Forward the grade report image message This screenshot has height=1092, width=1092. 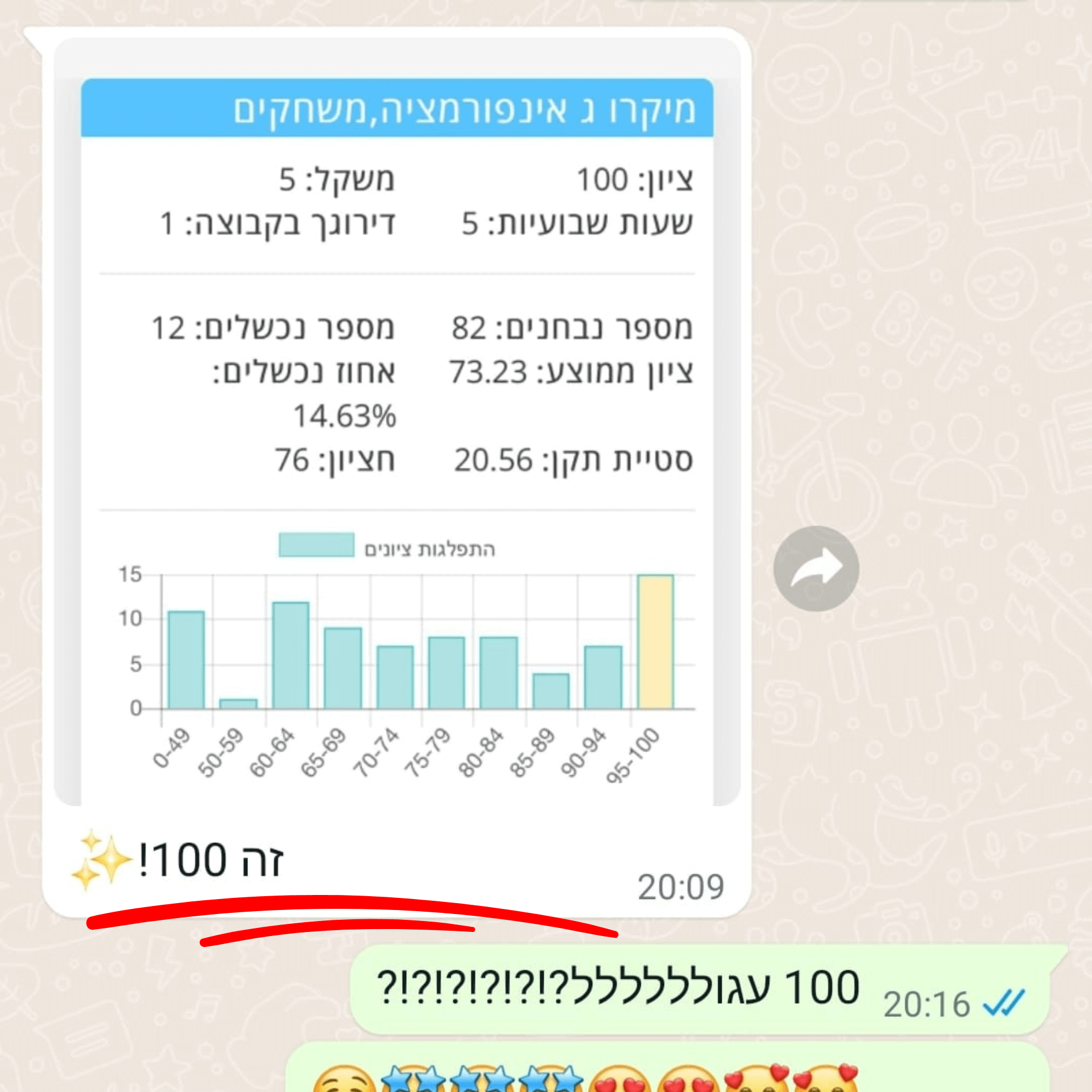pyautogui.click(x=816, y=569)
